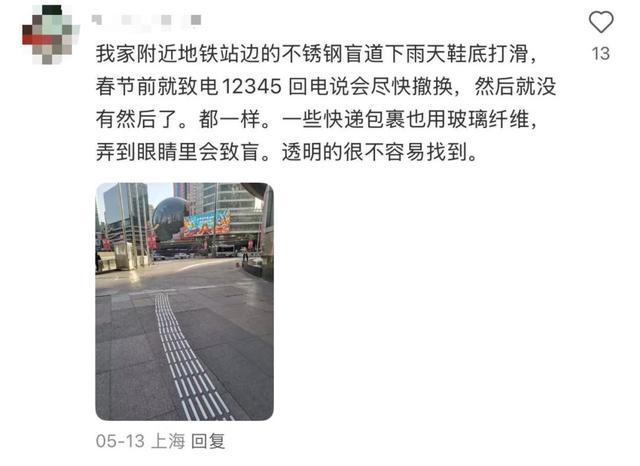Image resolution: width=640 pixels, height=466 pixels.
Task: Like this comment with the heart icon
Action: coord(600,23)
